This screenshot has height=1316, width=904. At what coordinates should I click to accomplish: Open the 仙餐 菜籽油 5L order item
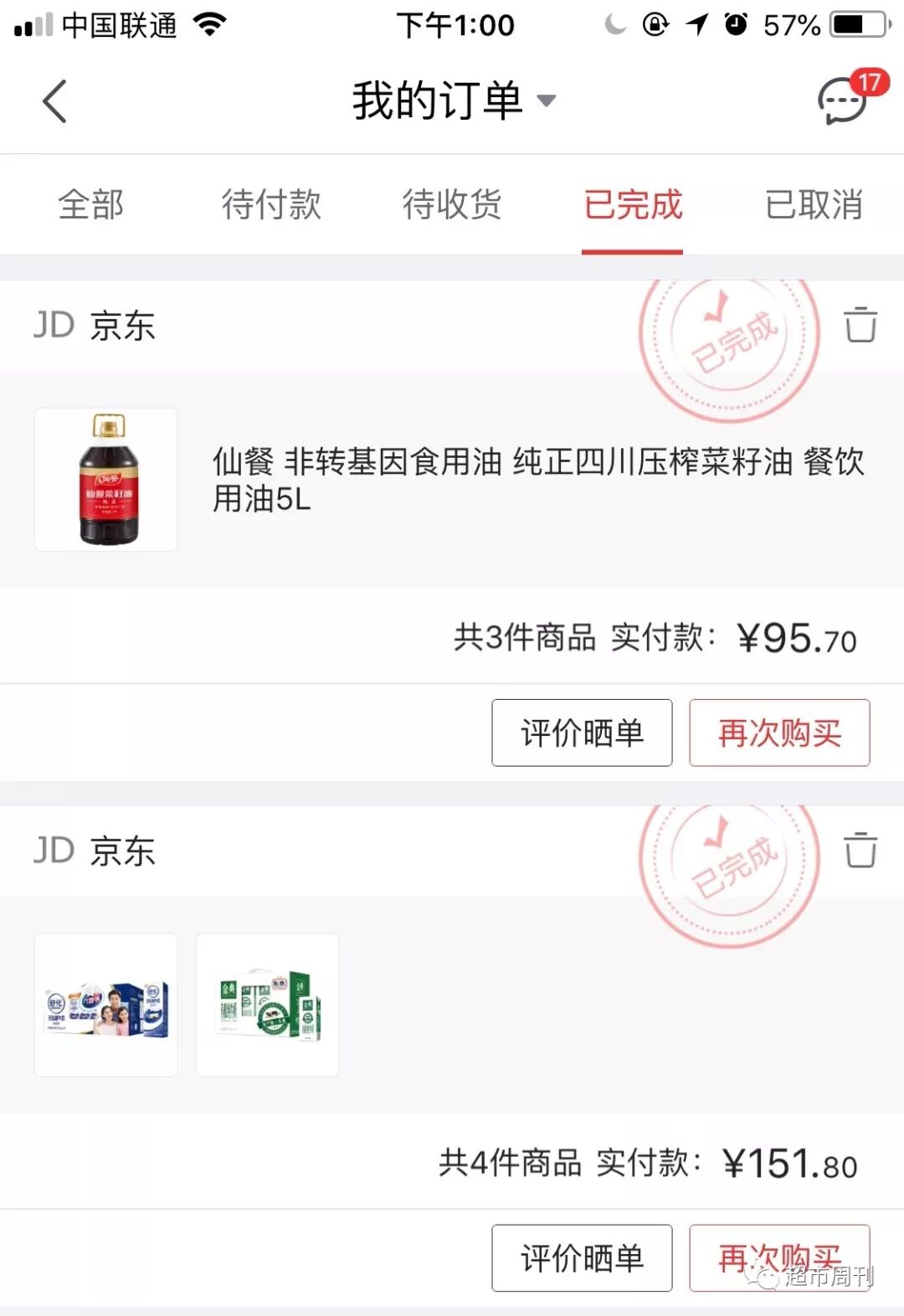pyautogui.click(x=452, y=480)
